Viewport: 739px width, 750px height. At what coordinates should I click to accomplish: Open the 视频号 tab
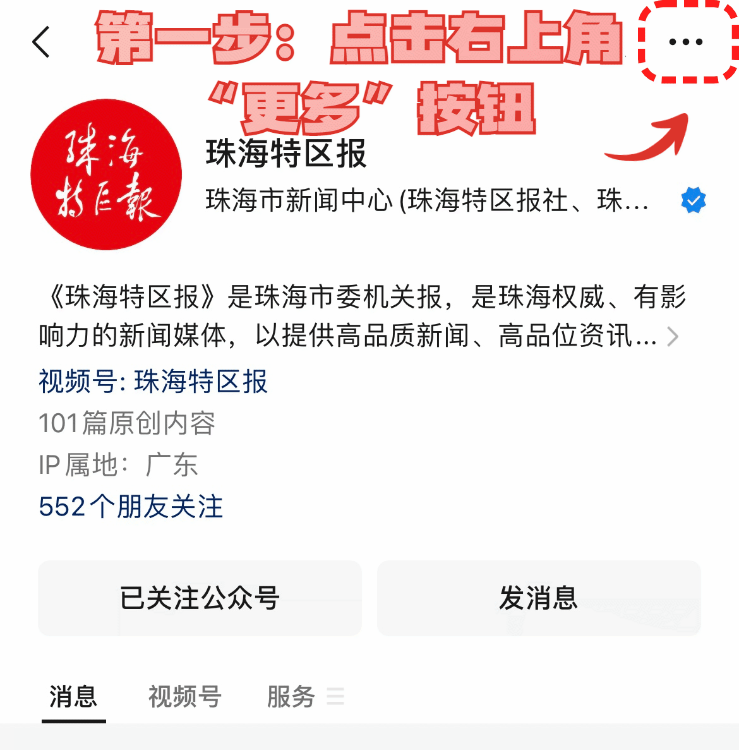(184, 697)
